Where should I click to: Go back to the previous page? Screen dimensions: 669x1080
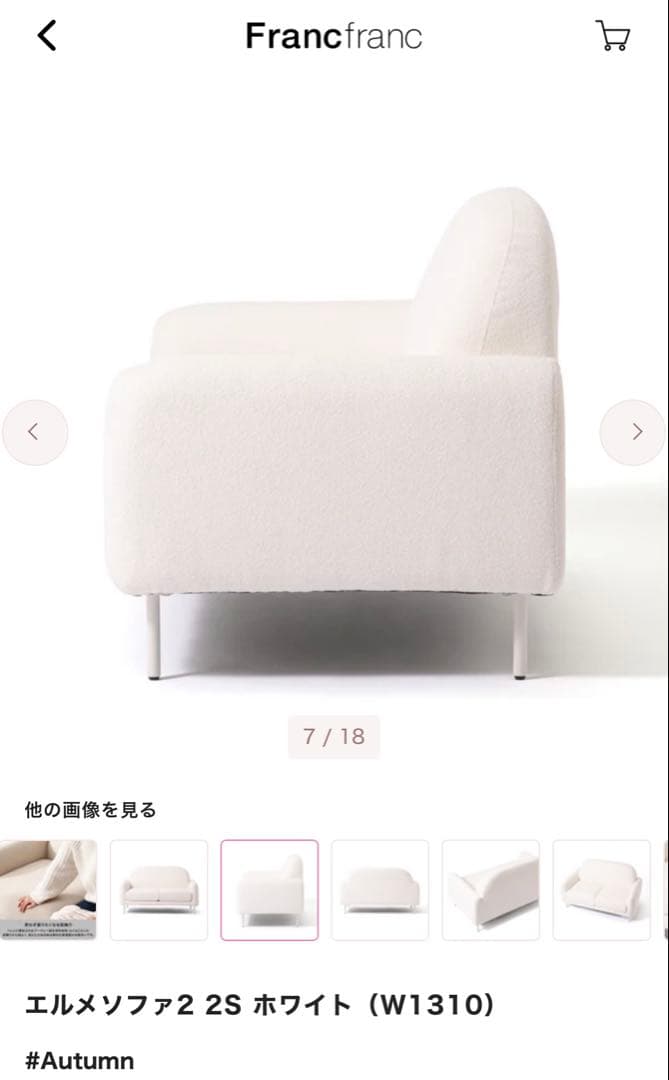pyautogui.click(x=47, y=36)
